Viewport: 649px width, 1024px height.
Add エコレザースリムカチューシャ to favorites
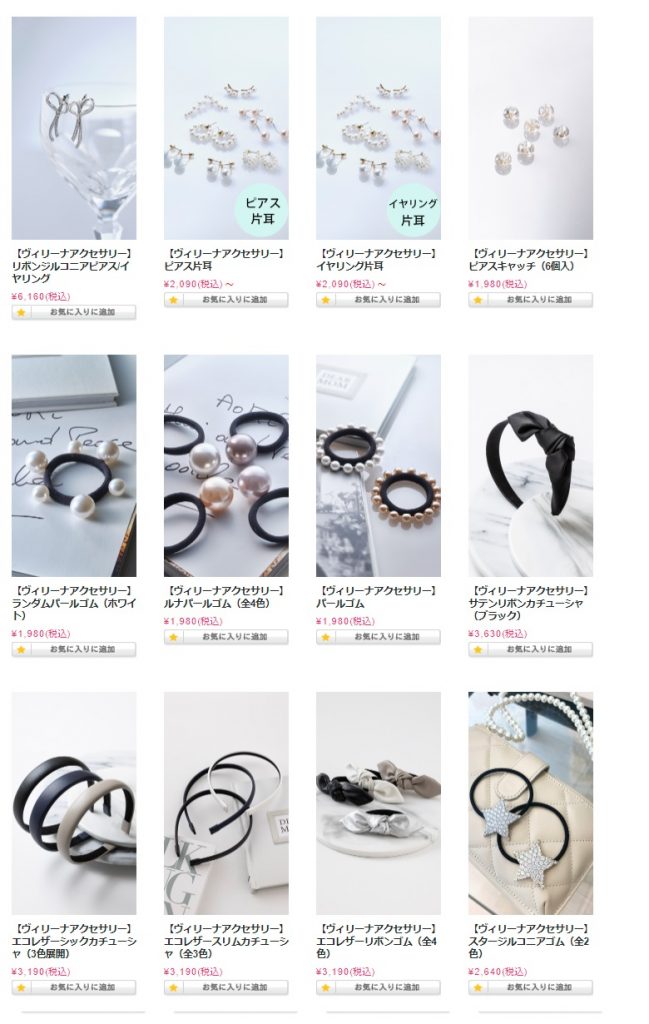tap(226, 987)
